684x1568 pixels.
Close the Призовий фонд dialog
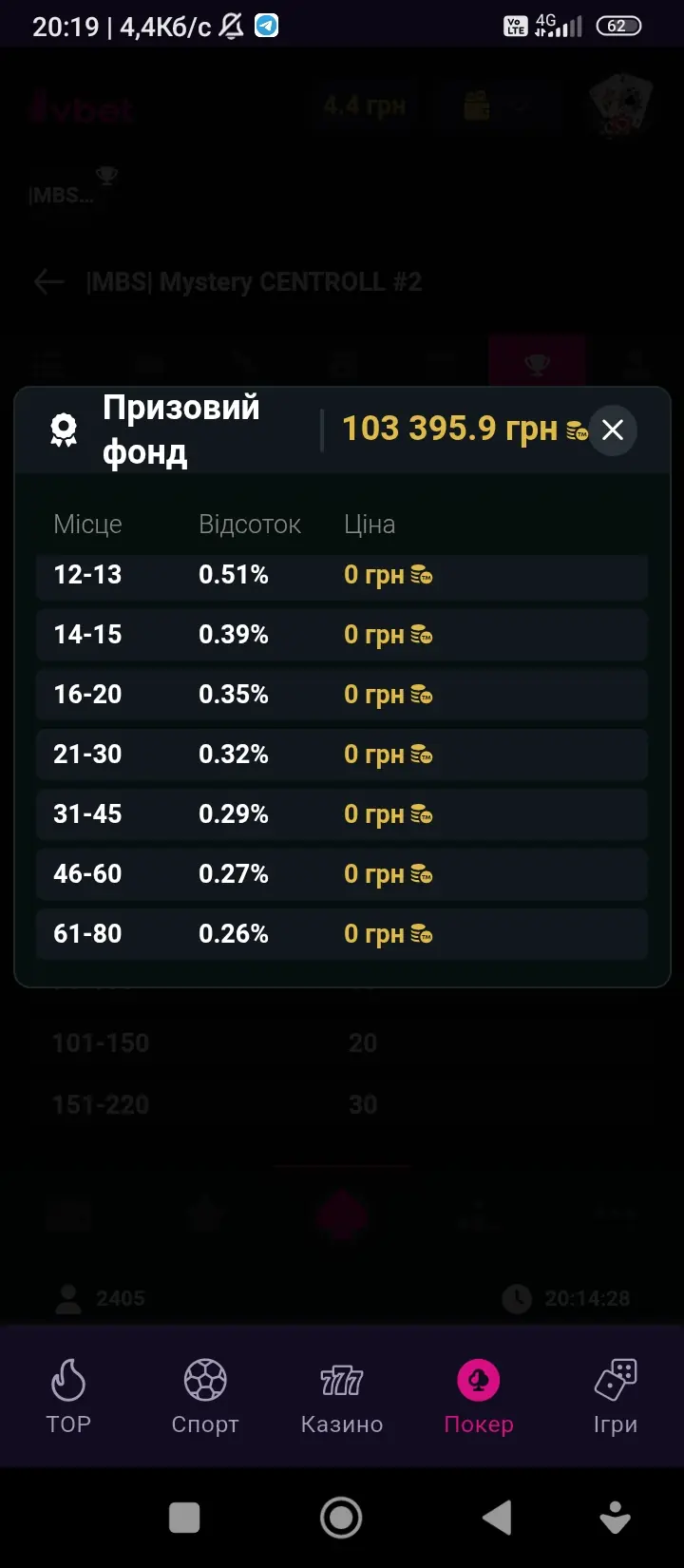(x=613, y=430)
